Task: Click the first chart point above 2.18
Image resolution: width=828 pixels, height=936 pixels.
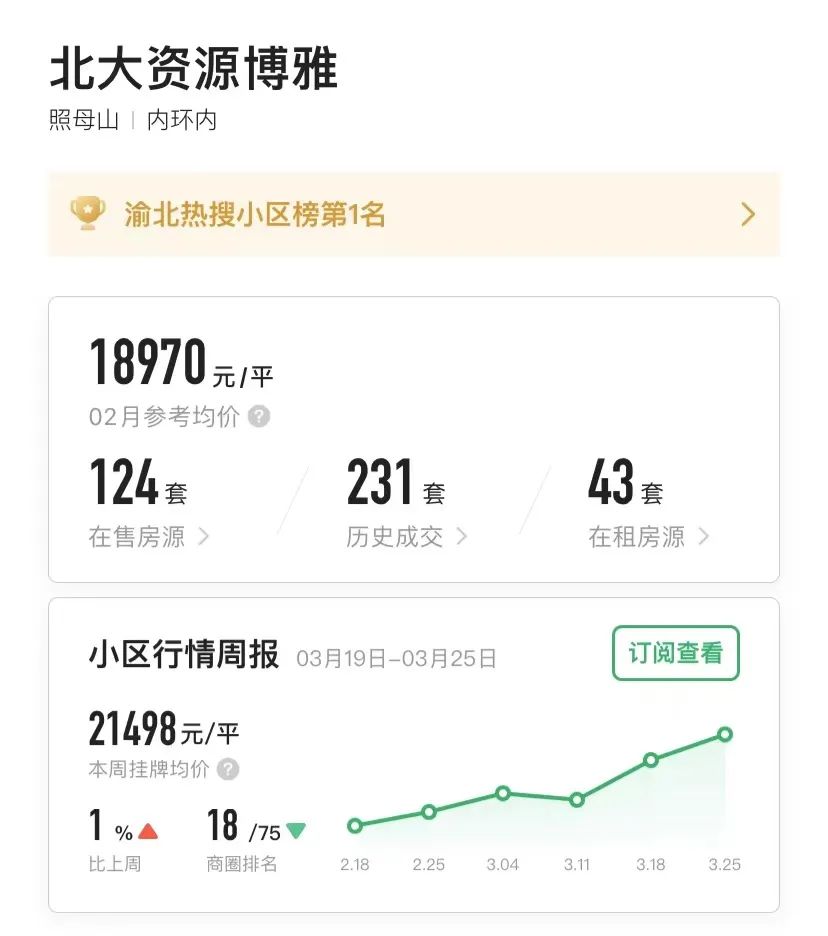Action: (353, 827)
